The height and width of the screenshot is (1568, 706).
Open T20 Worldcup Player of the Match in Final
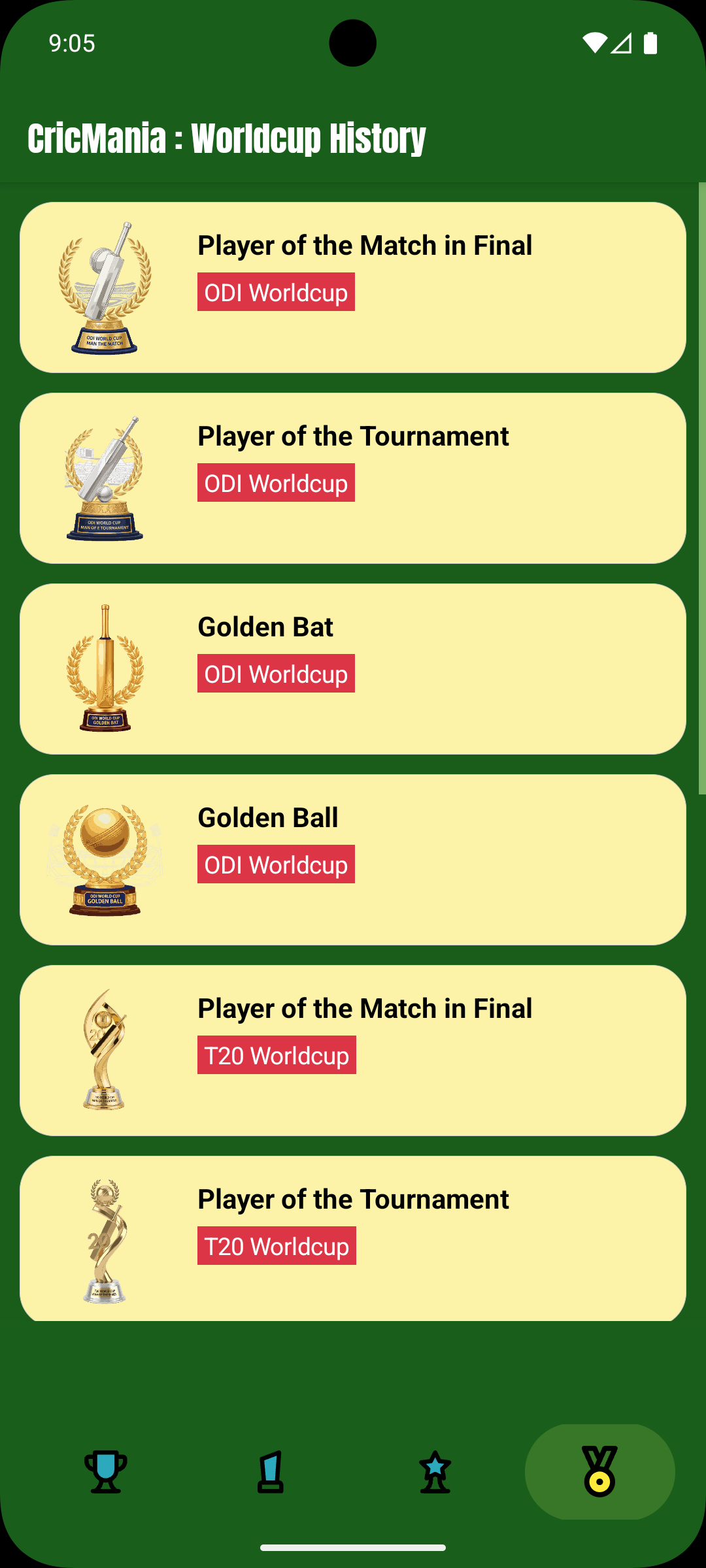(x=353, y=1051)
